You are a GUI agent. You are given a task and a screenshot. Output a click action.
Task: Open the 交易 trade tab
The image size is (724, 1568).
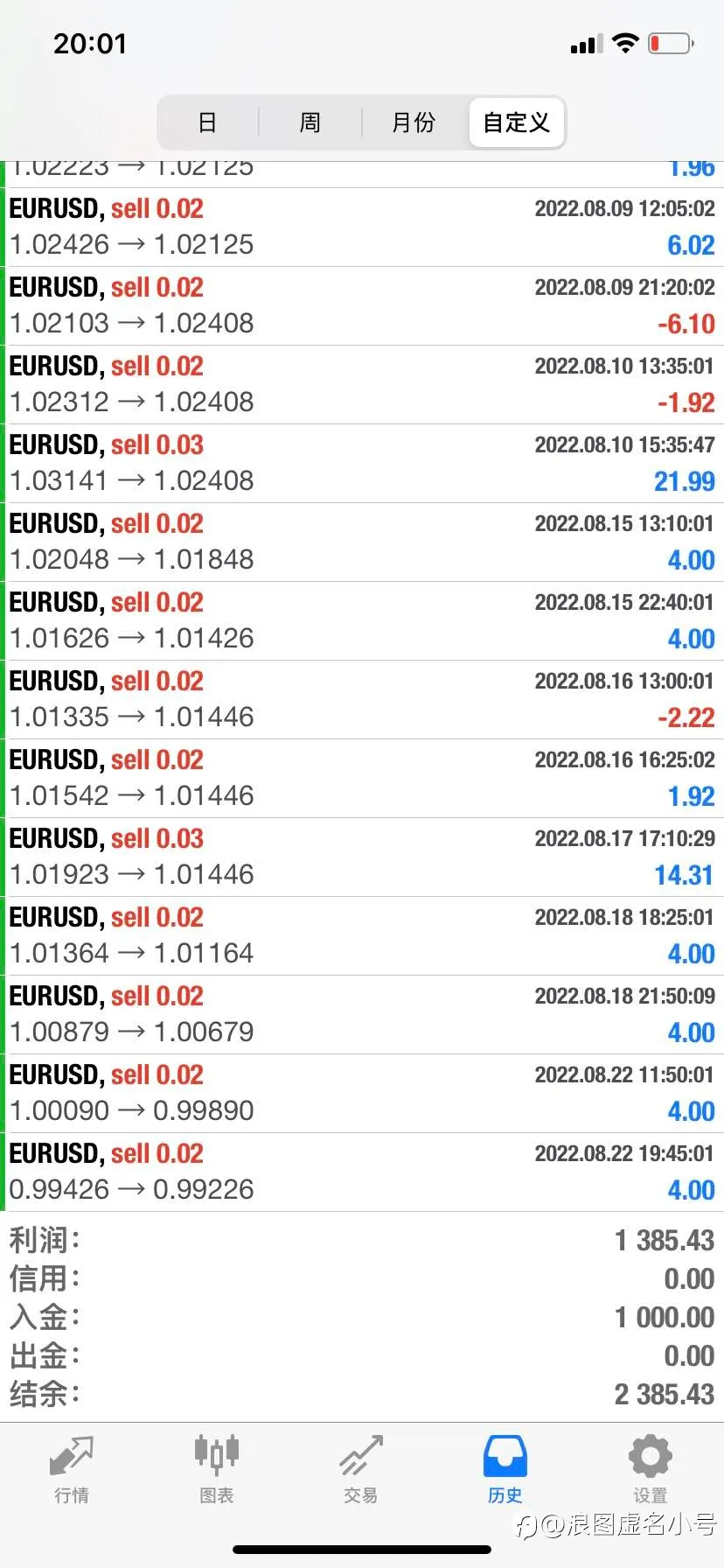coord(361,1470)
